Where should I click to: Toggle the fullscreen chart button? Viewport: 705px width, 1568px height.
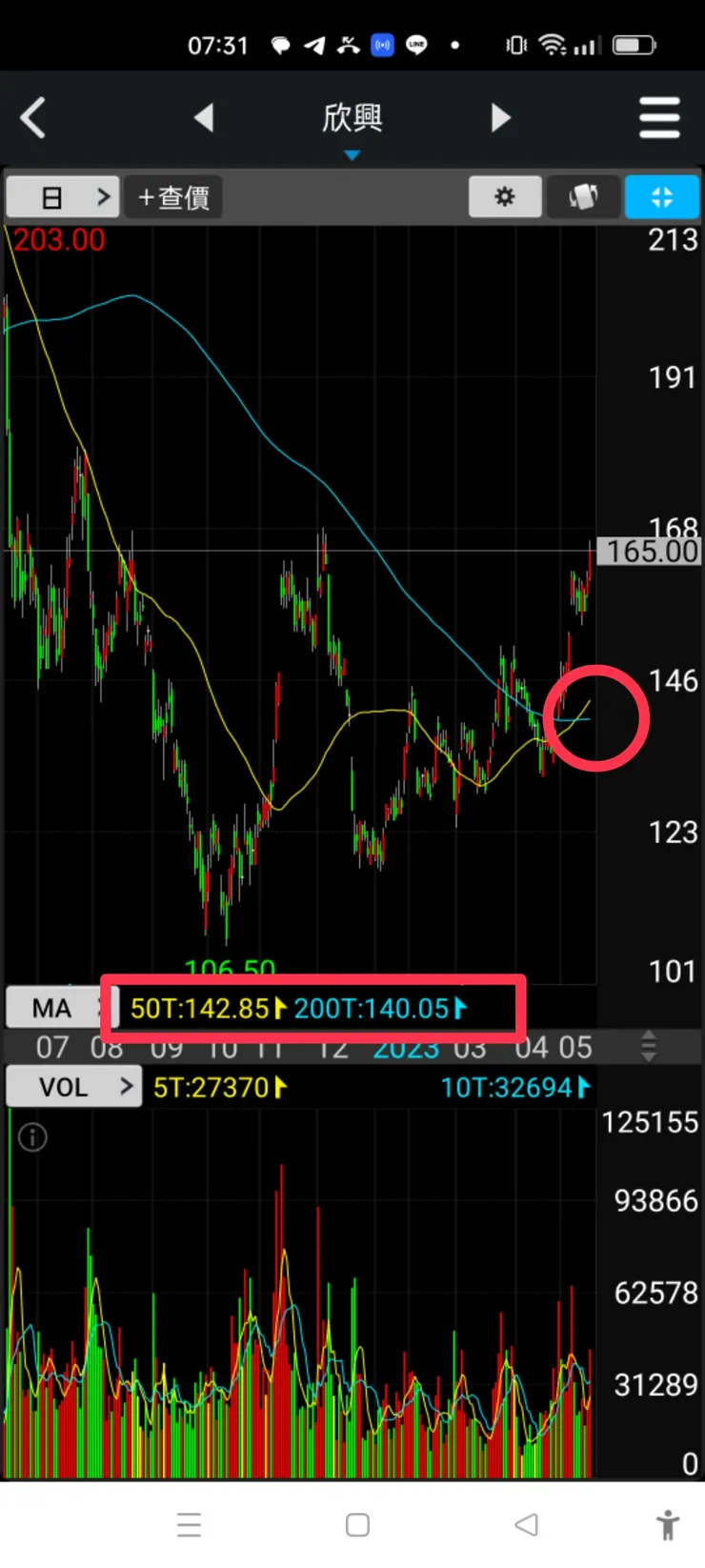661,197
